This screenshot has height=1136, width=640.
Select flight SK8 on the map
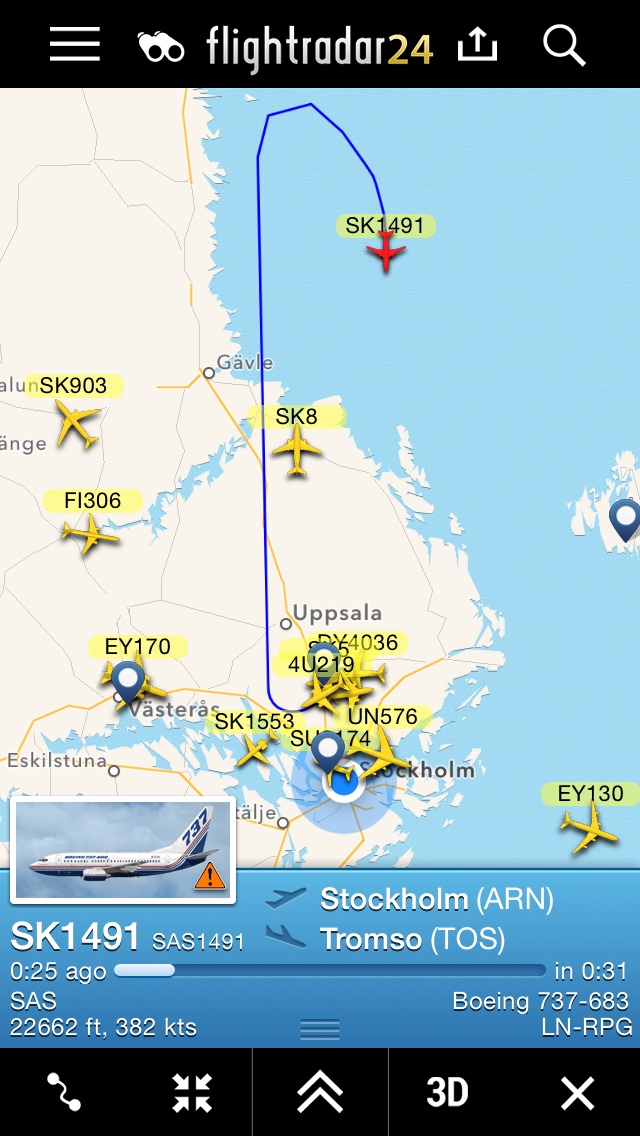297,449
